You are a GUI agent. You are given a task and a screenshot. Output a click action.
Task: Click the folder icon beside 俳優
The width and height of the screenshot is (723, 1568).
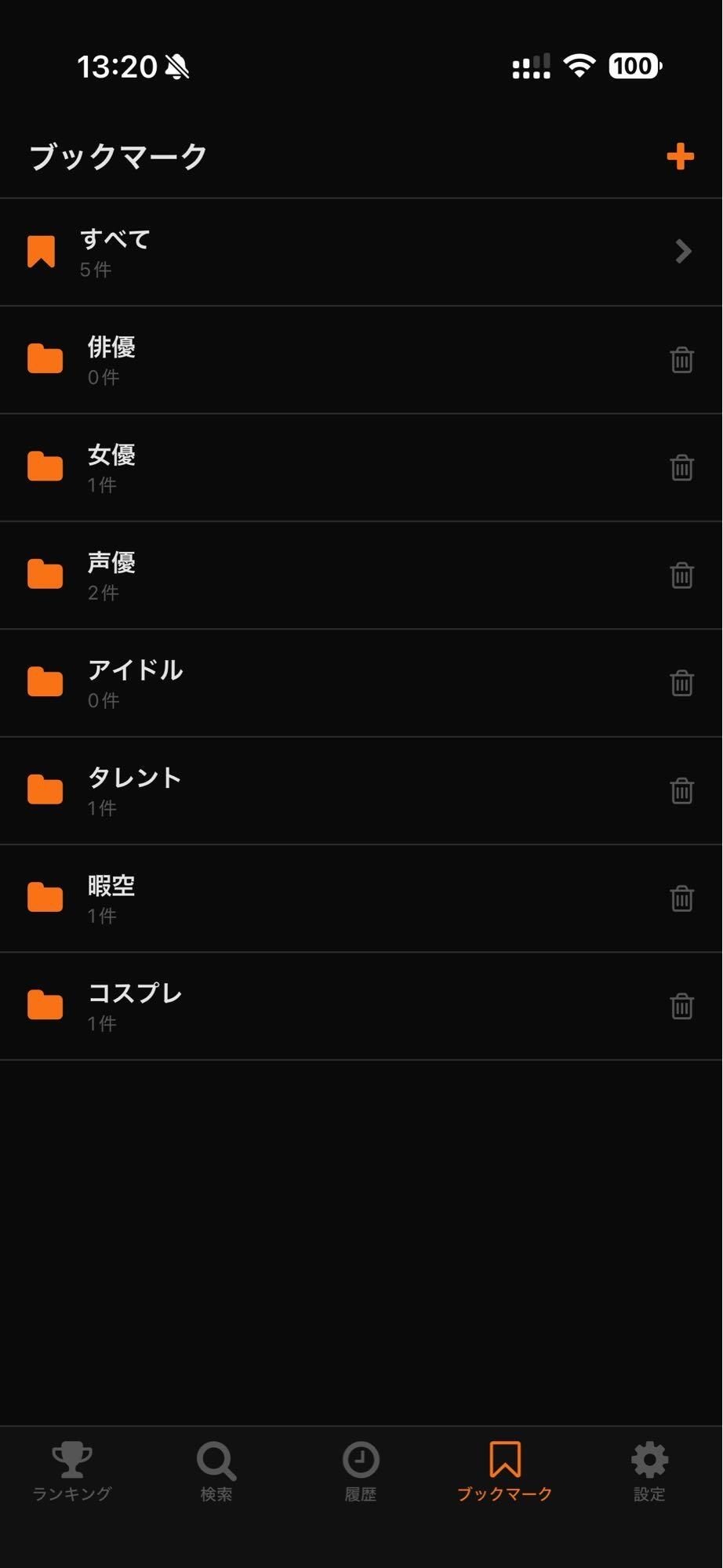[44, 359]
